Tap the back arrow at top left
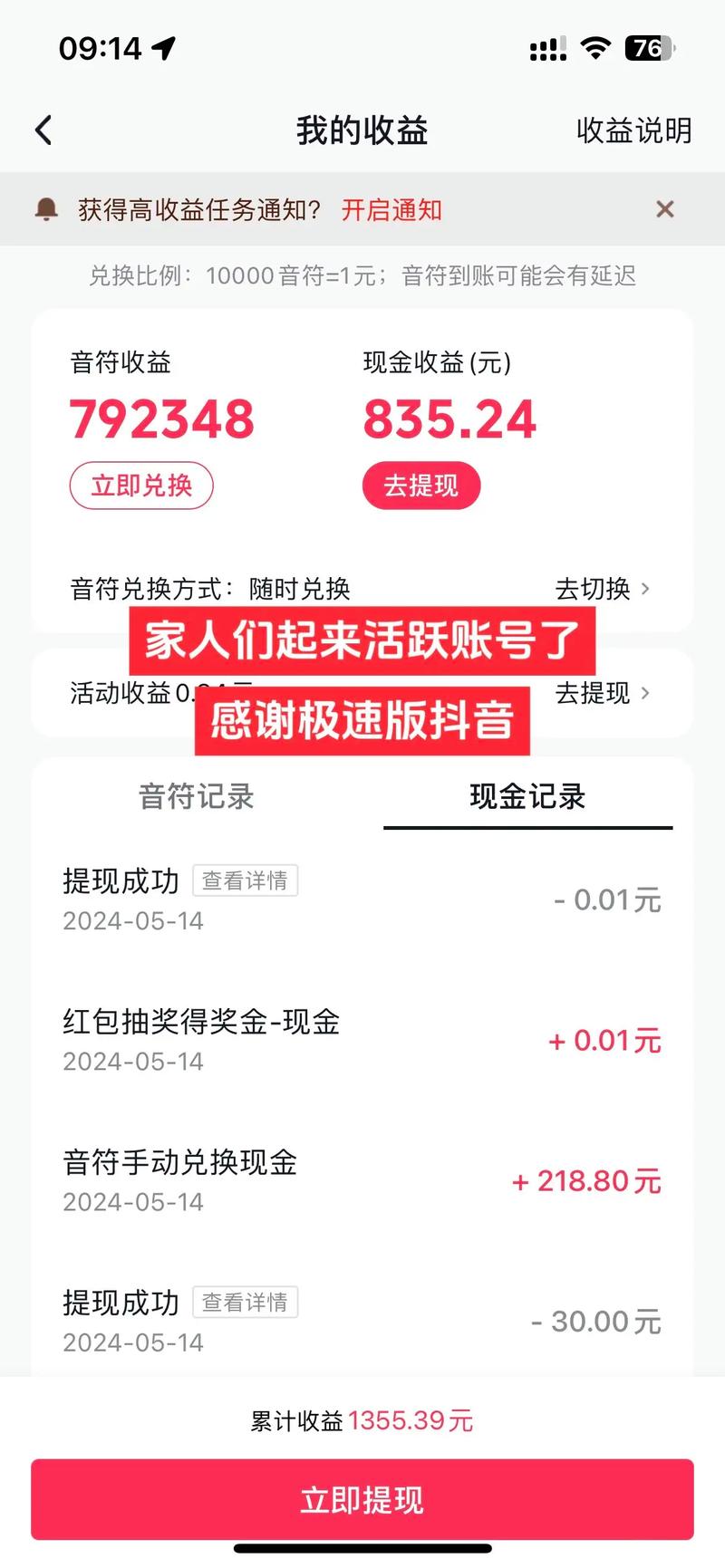Image resolution: width=725 pixels, height=1568 pixels. point(43,129)
